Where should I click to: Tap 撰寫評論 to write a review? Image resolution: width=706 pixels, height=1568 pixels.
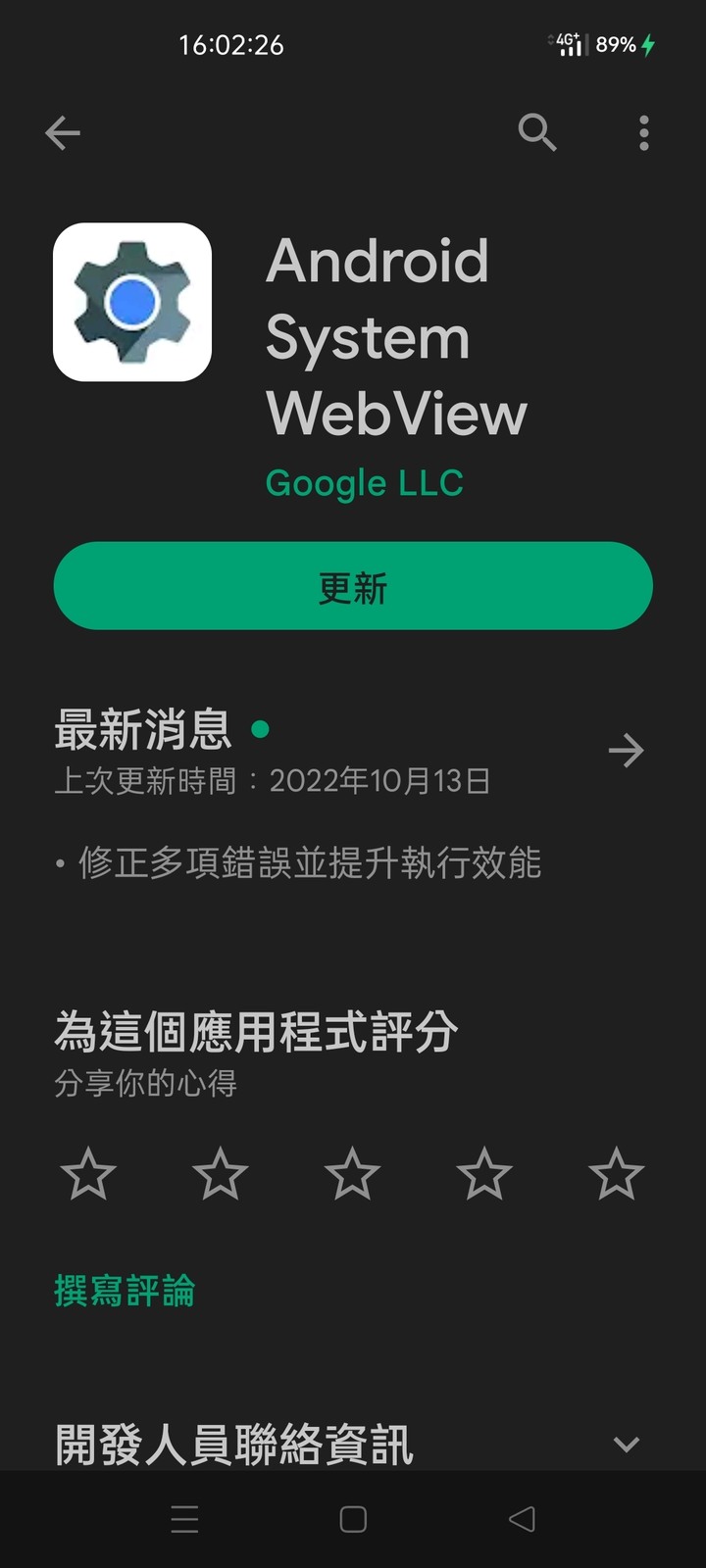[x=125, y=1291]
